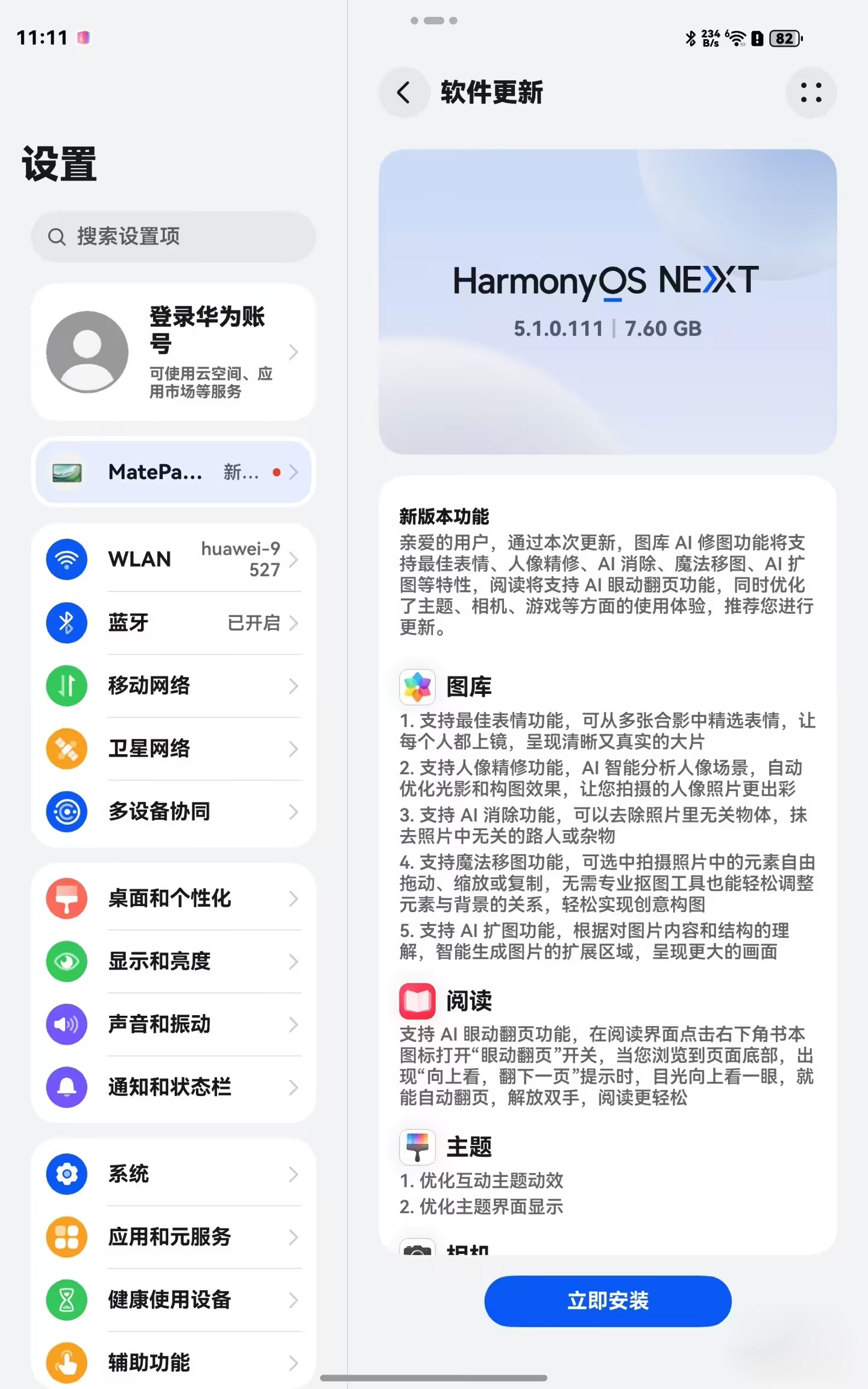This screenshot has width=868, height=1389.
Task: Open 移动网络 settings
Action: 174,686
